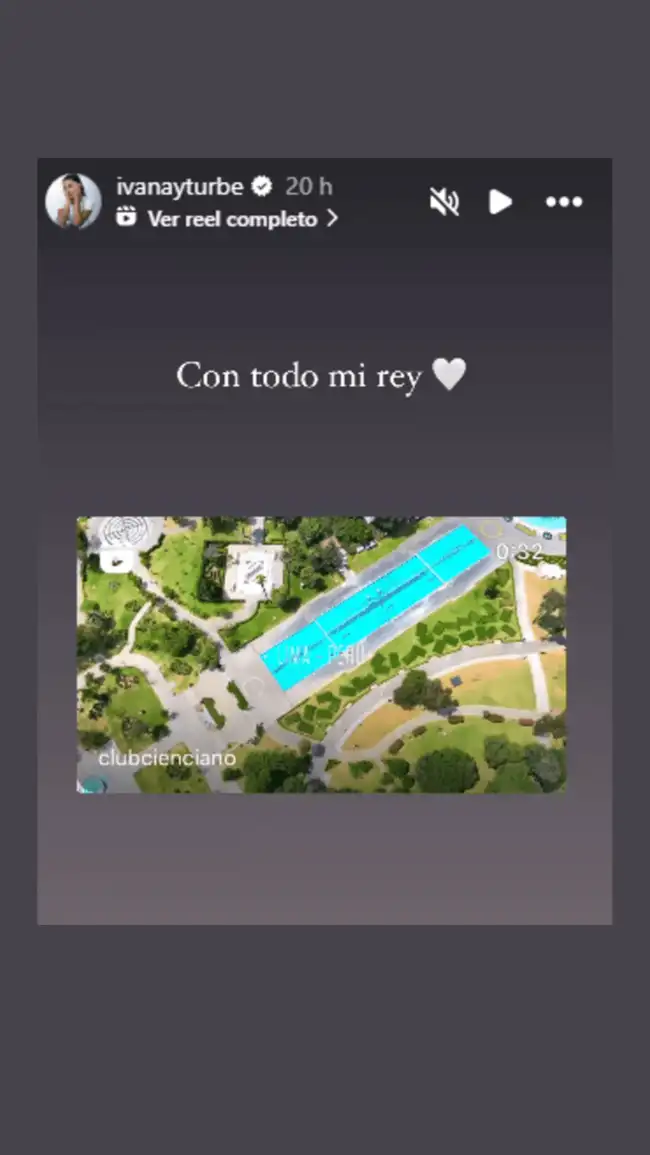Viewport: 650px width, 1155px height.
Task: Open ivanayturbe's profile picture
Action: click(73, 201)
